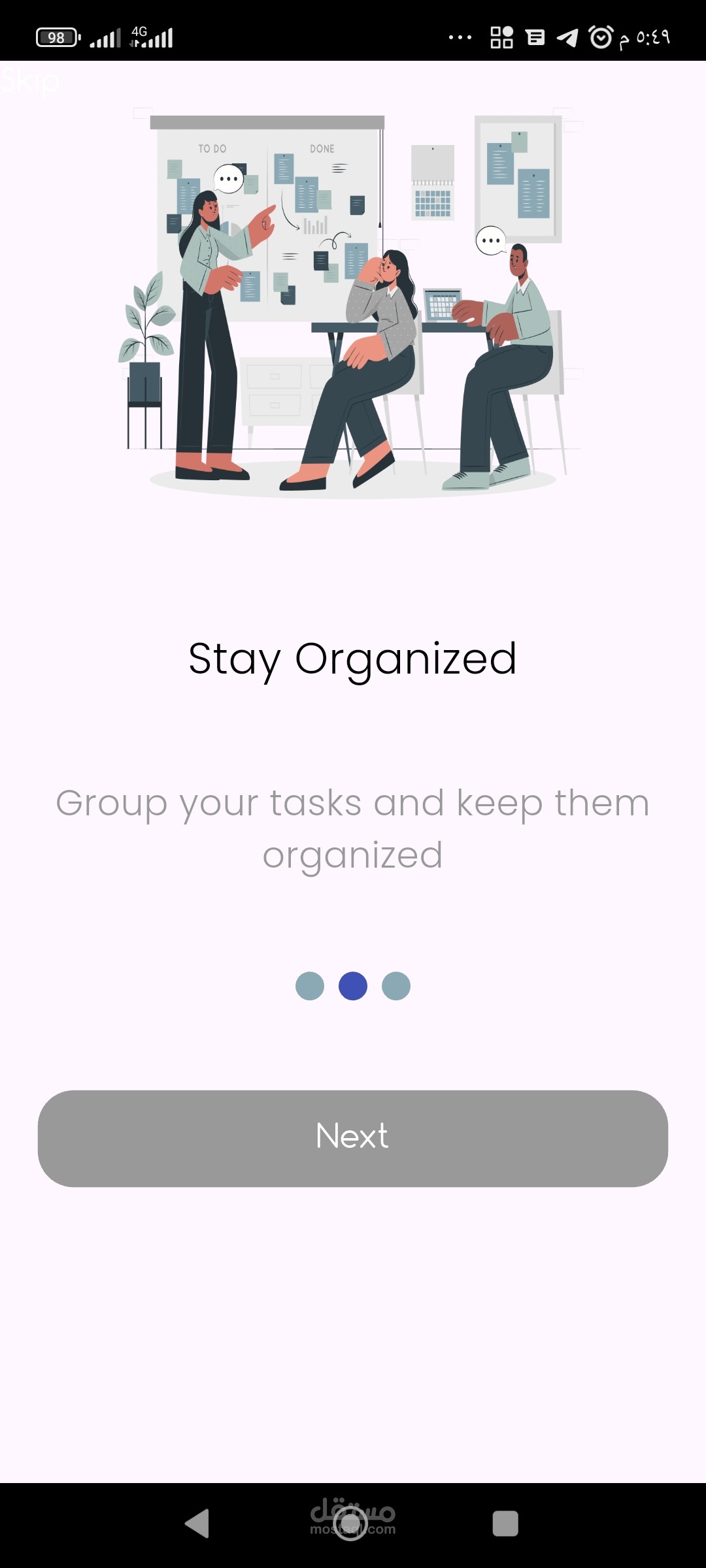
Task: Open recent apps from navigation bar
Action: coord(505,1523)
